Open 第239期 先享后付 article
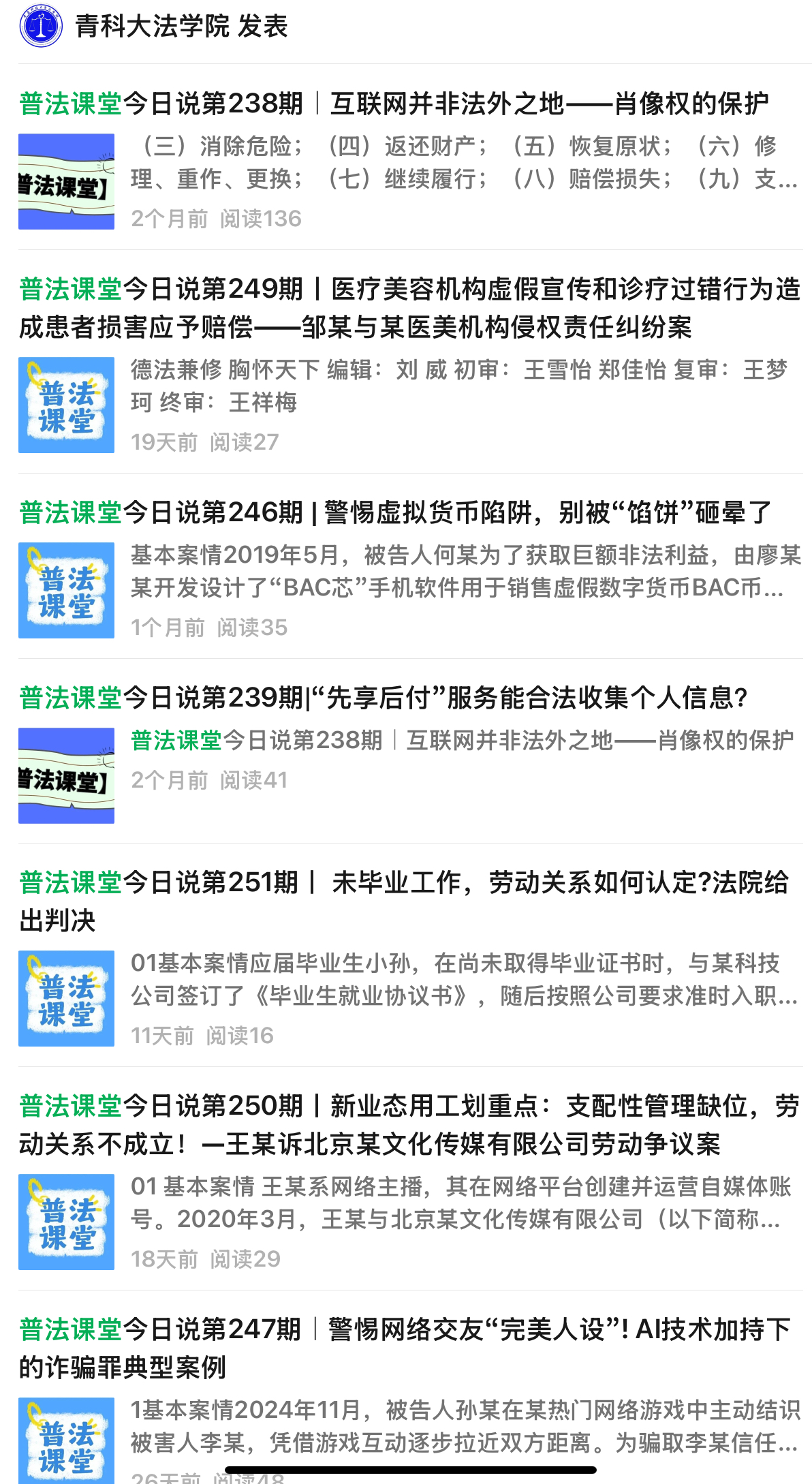 click(x=384, y=698)
